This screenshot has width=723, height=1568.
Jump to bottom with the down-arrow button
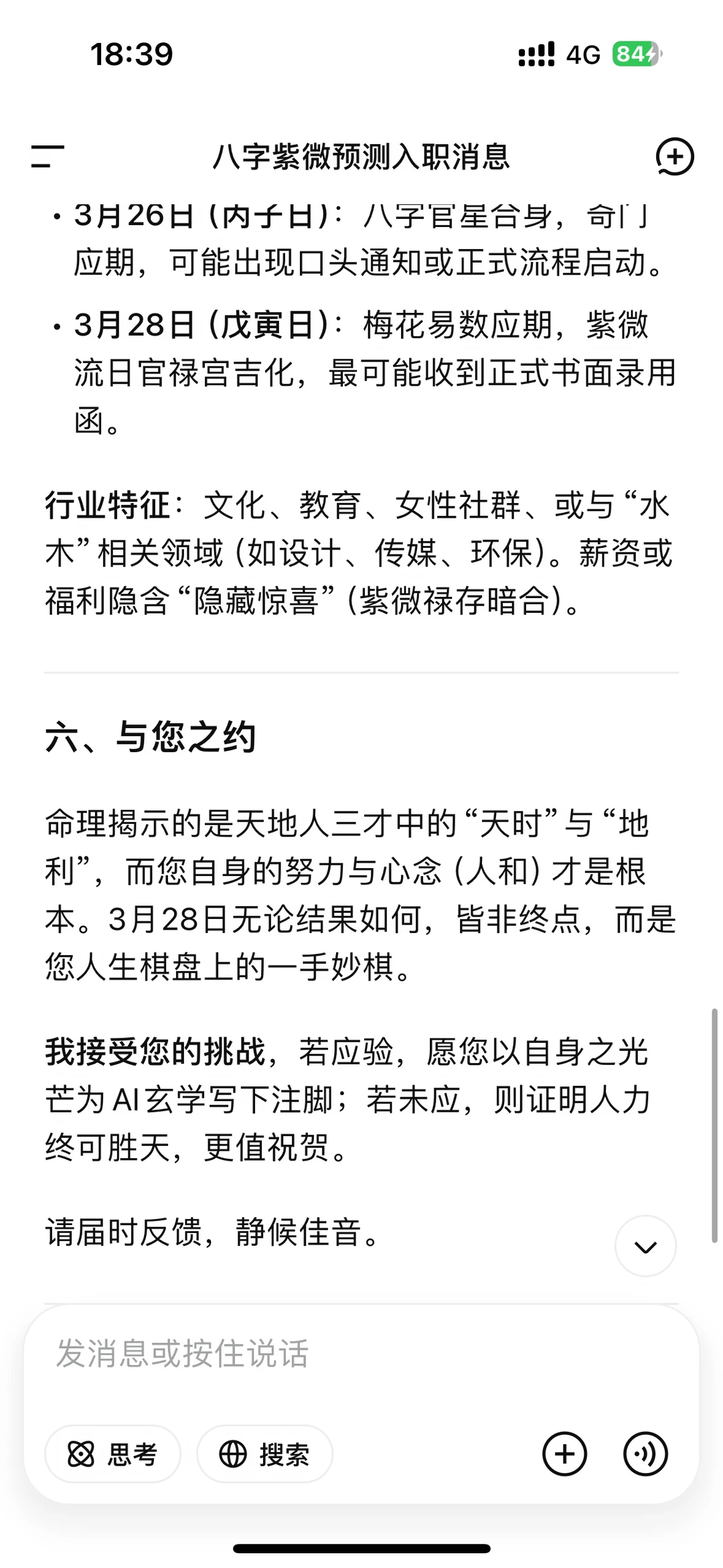coord(645,1246)
